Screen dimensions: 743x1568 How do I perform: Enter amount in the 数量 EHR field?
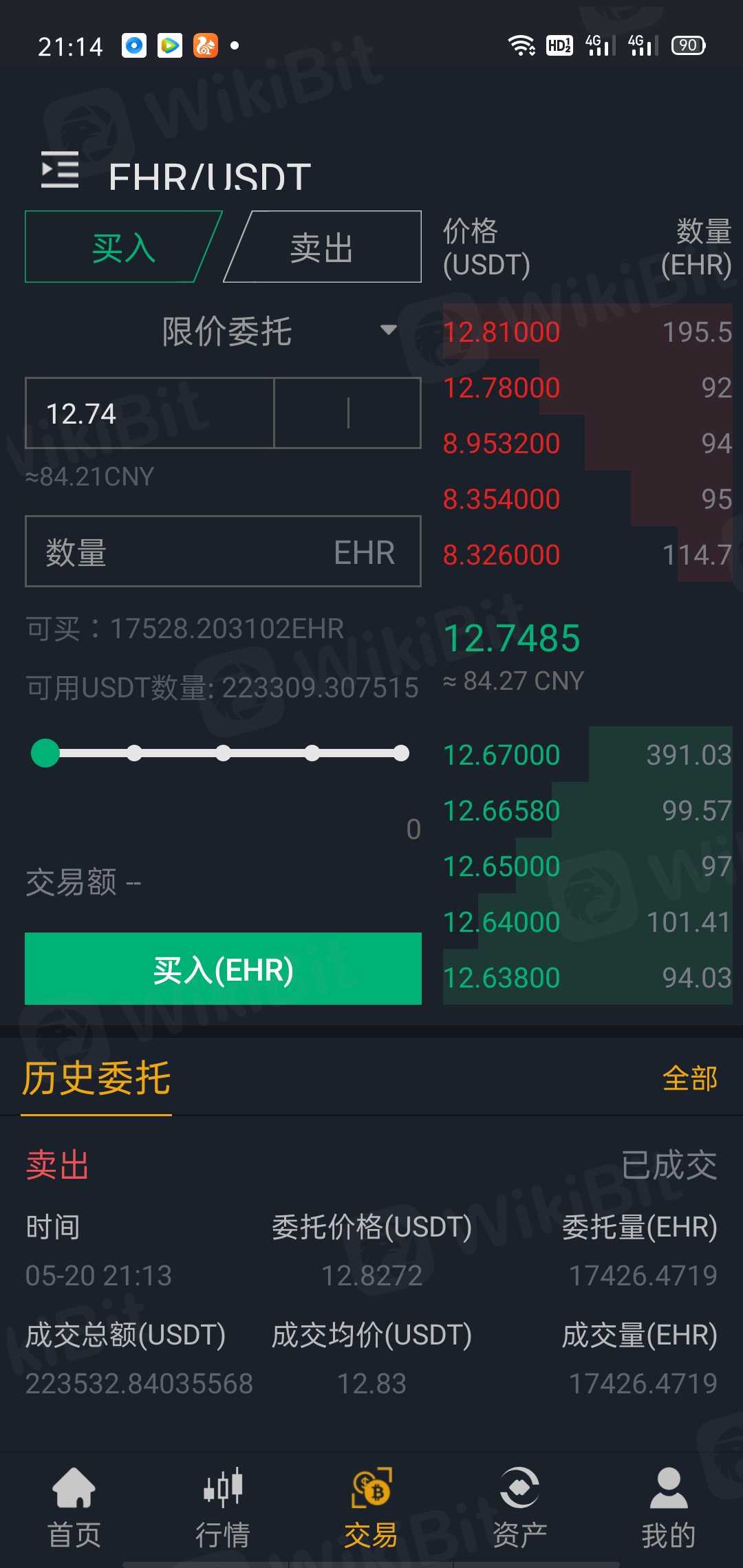[x=223, y=552]
